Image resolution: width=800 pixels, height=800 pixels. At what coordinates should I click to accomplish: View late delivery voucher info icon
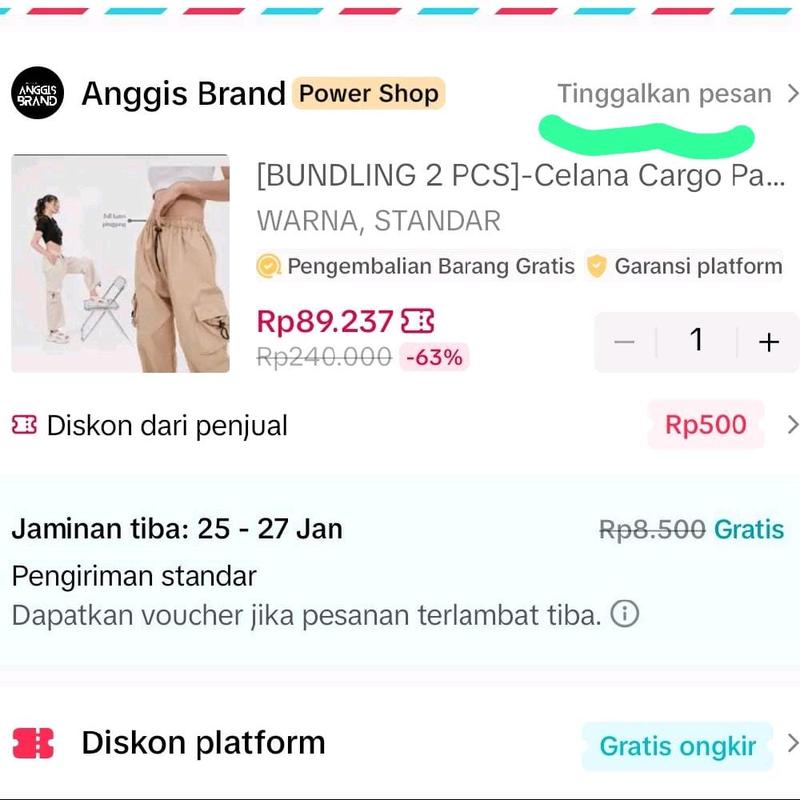pos(624,613)
